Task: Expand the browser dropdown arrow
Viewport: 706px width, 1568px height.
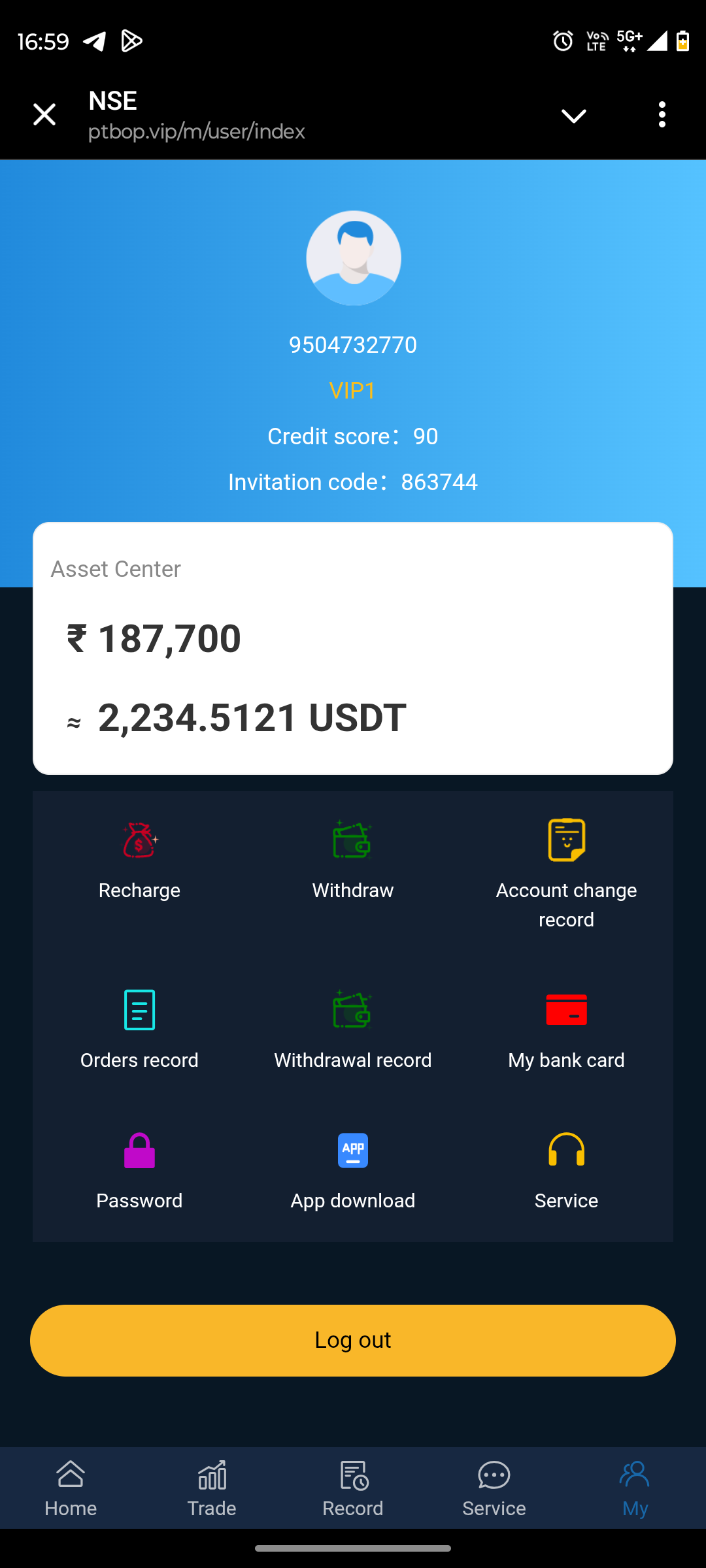Action: coord(573,116)
